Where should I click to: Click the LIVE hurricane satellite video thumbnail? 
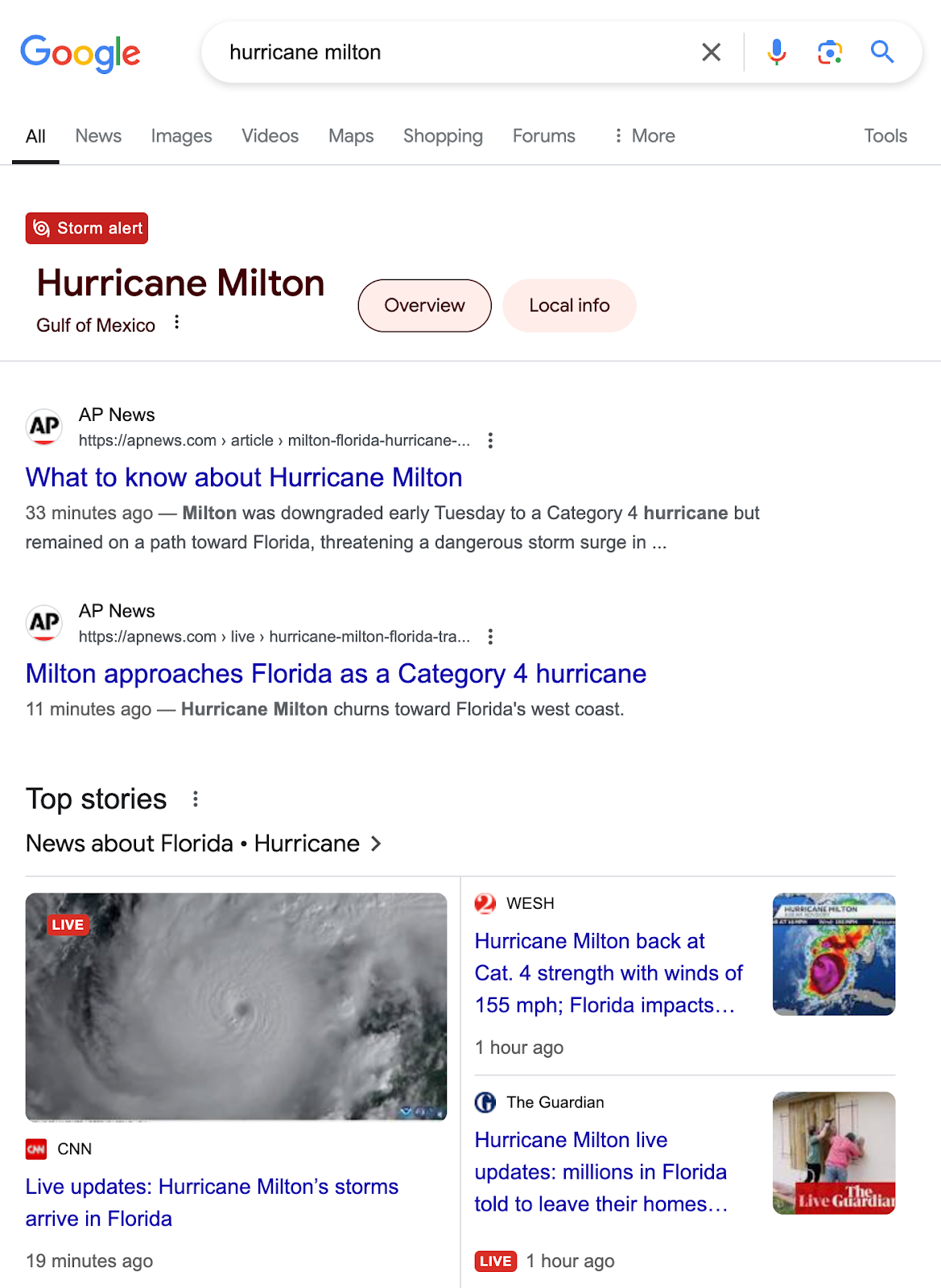click(236, 1005)
